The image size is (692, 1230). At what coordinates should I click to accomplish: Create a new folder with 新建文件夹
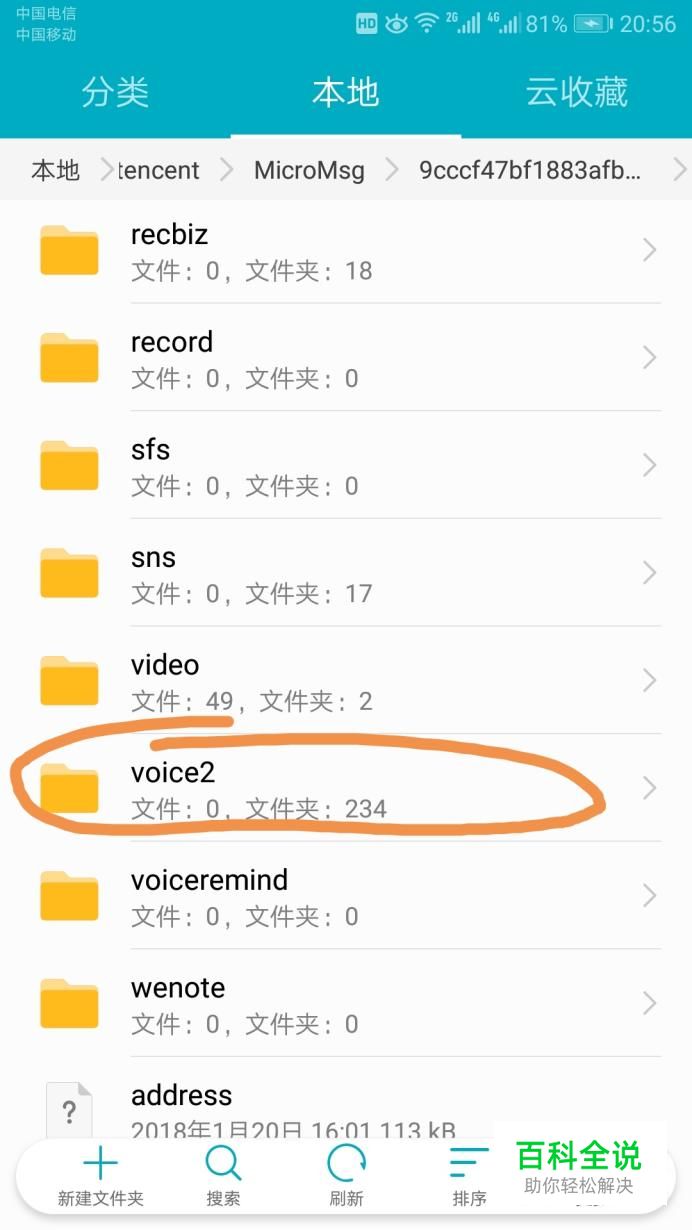(x=101, y=1177)
